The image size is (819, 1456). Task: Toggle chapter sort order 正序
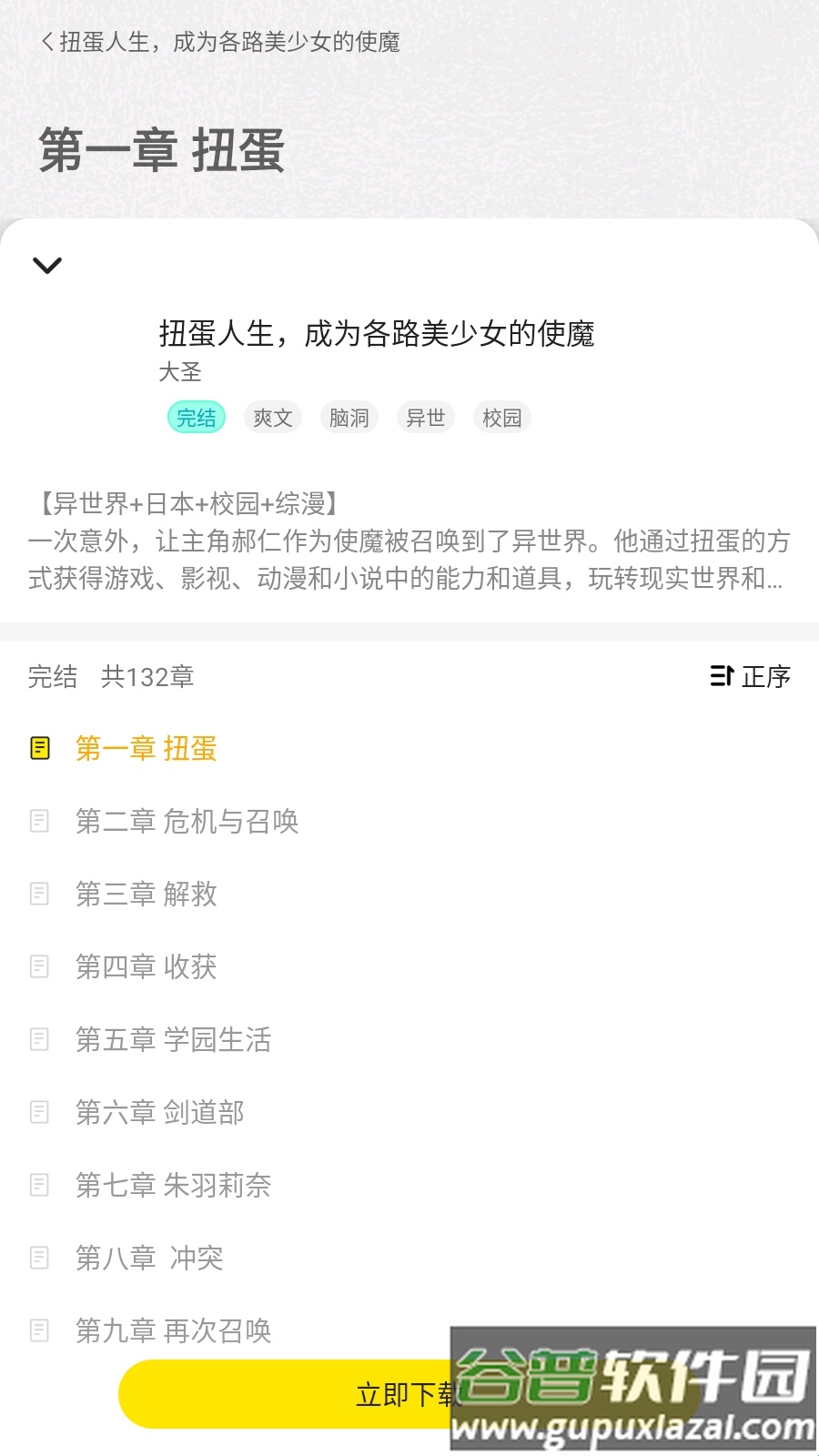point(750,676)
